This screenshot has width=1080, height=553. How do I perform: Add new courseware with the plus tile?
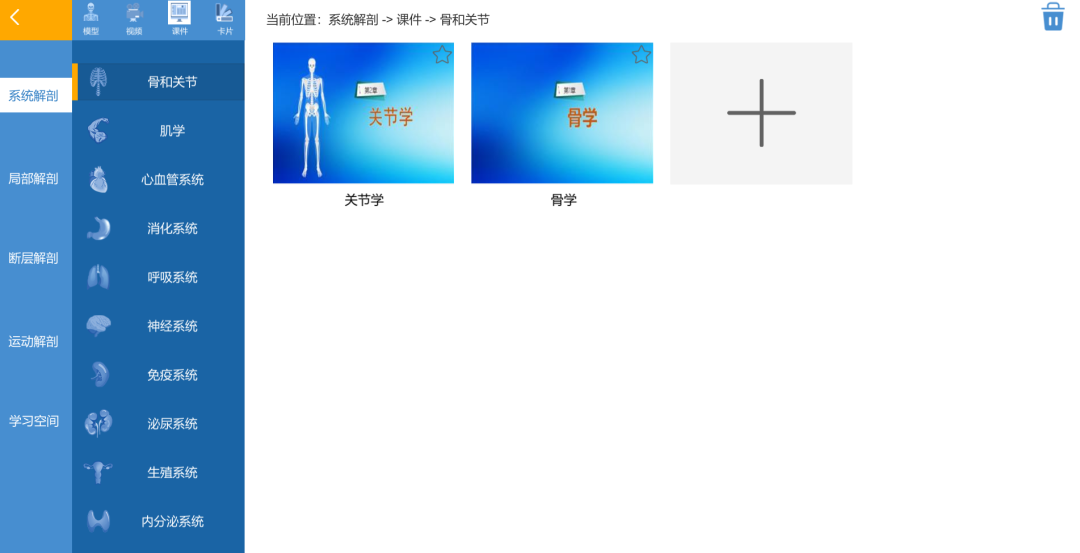761,113
